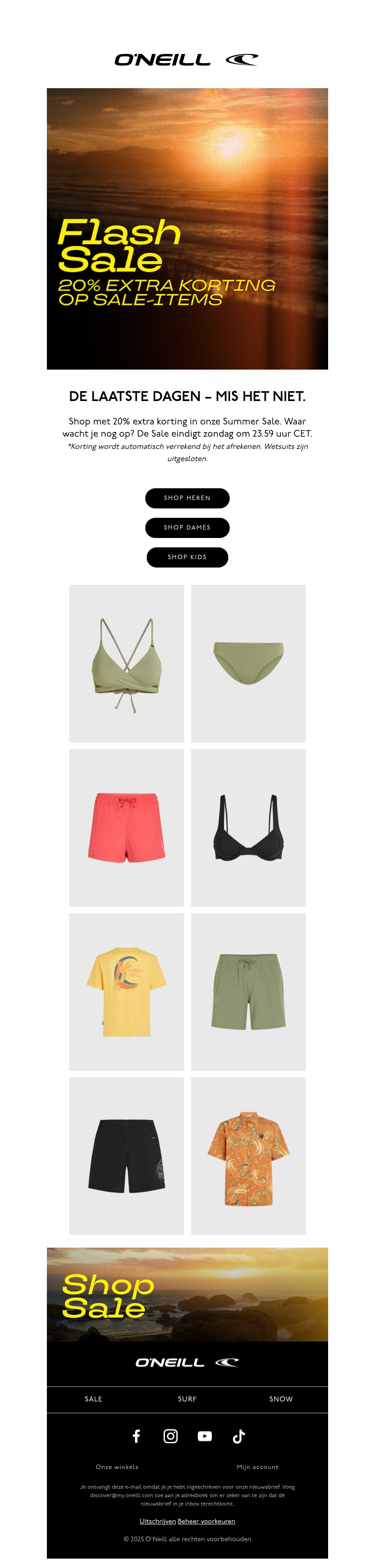
Task: Tap the Shop Sale sunset banner
Action: [187, 1295]
